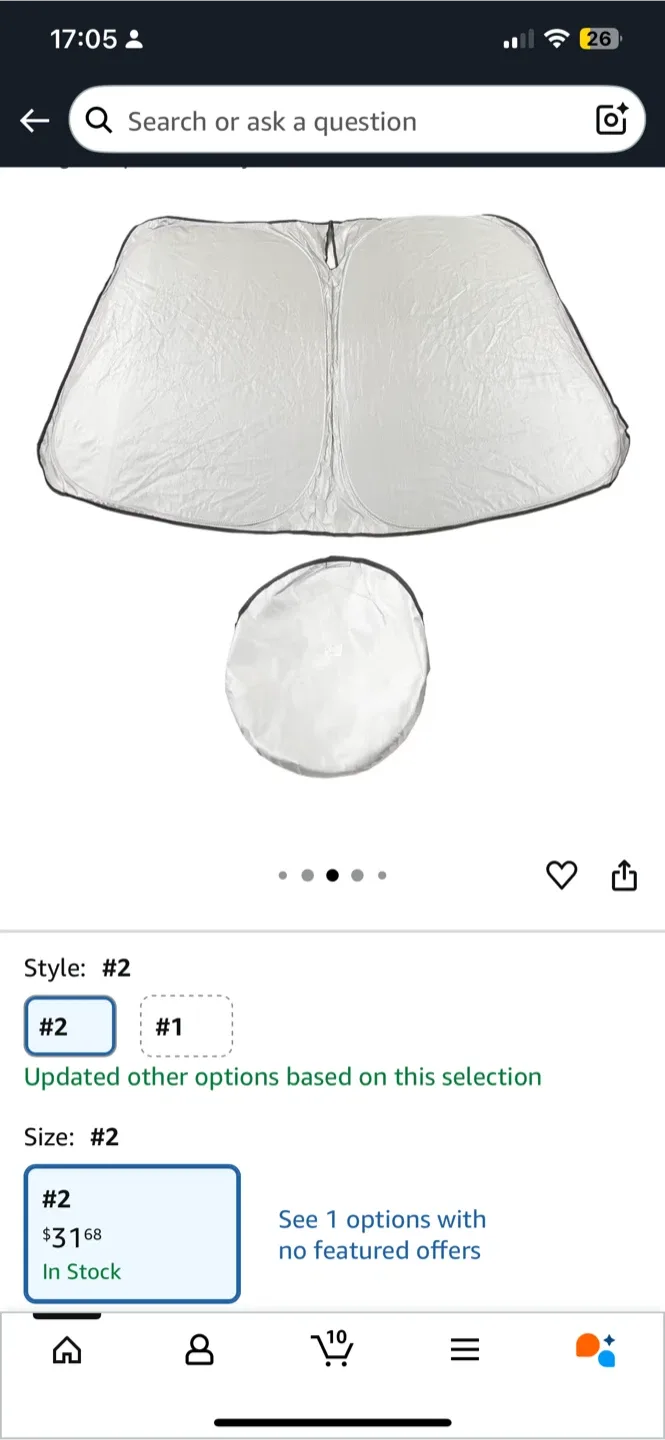Open the account profile tab
This screenshot has height=1440, width=665.
click(200, 1351)
